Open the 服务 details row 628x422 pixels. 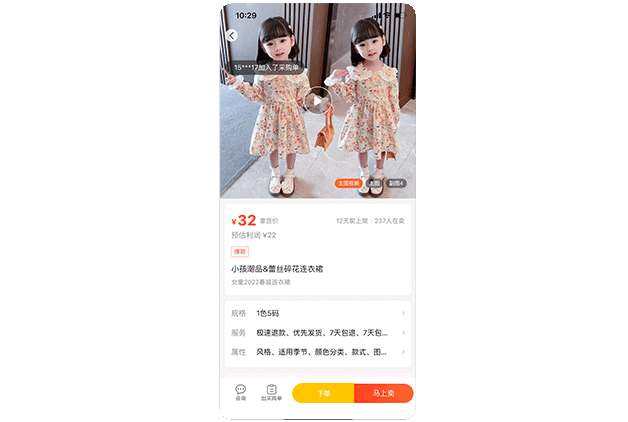317,332
